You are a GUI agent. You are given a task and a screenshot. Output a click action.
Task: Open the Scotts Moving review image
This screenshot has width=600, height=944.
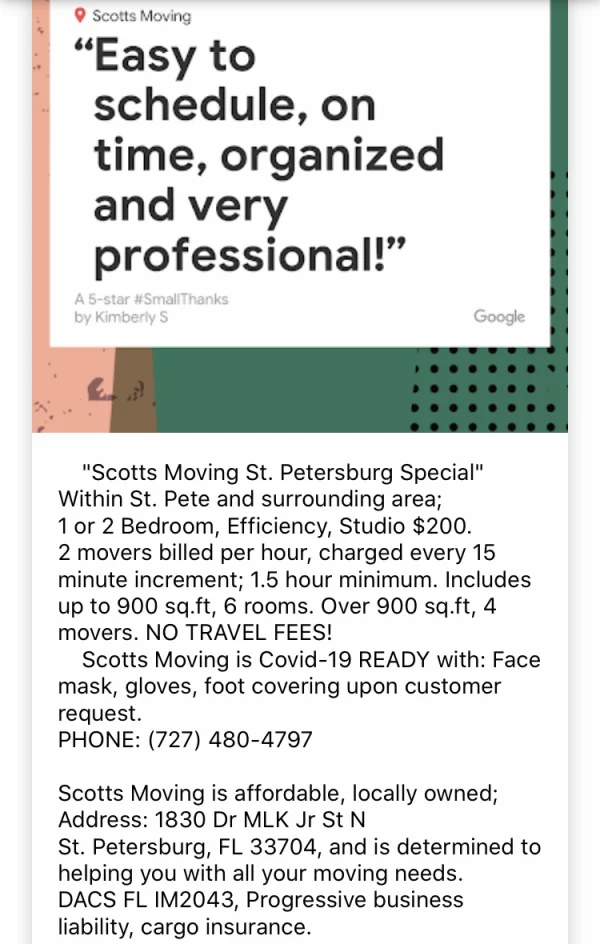point(300,215)
